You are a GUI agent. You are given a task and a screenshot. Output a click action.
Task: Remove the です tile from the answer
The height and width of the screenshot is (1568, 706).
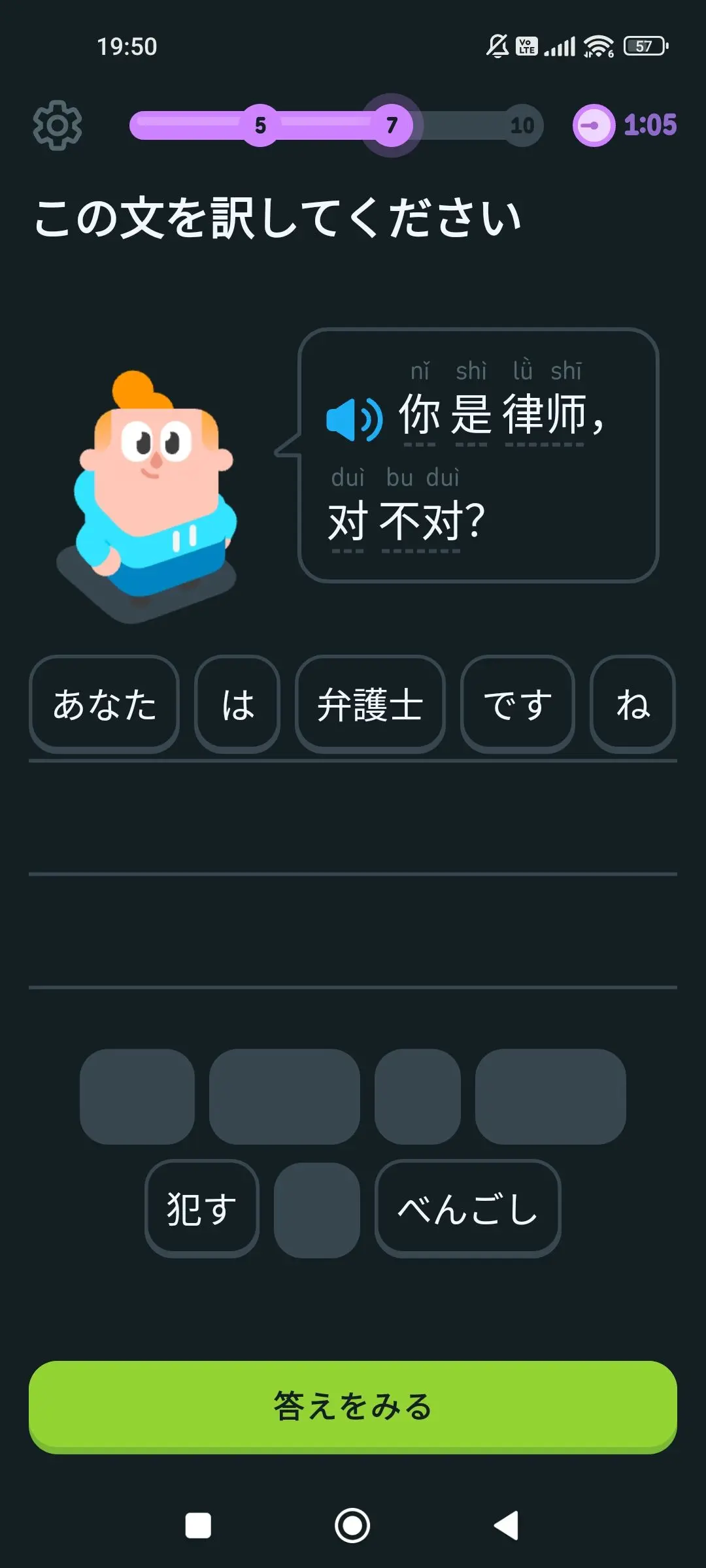518,704
